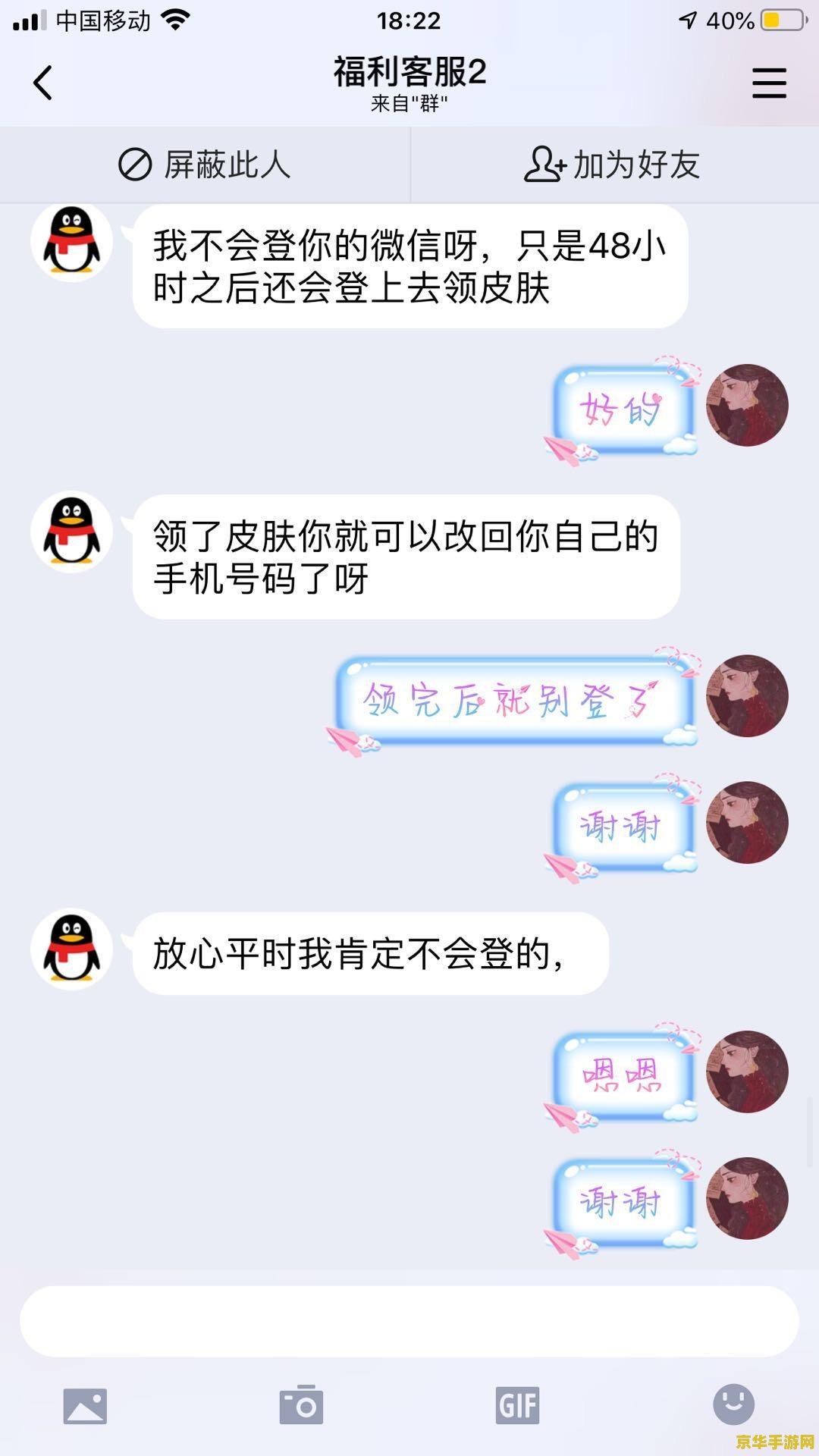Screen dimensions: 819x1456
Task: Tap your own red-portrait profile avatar
Action: [x=745, y=406]
